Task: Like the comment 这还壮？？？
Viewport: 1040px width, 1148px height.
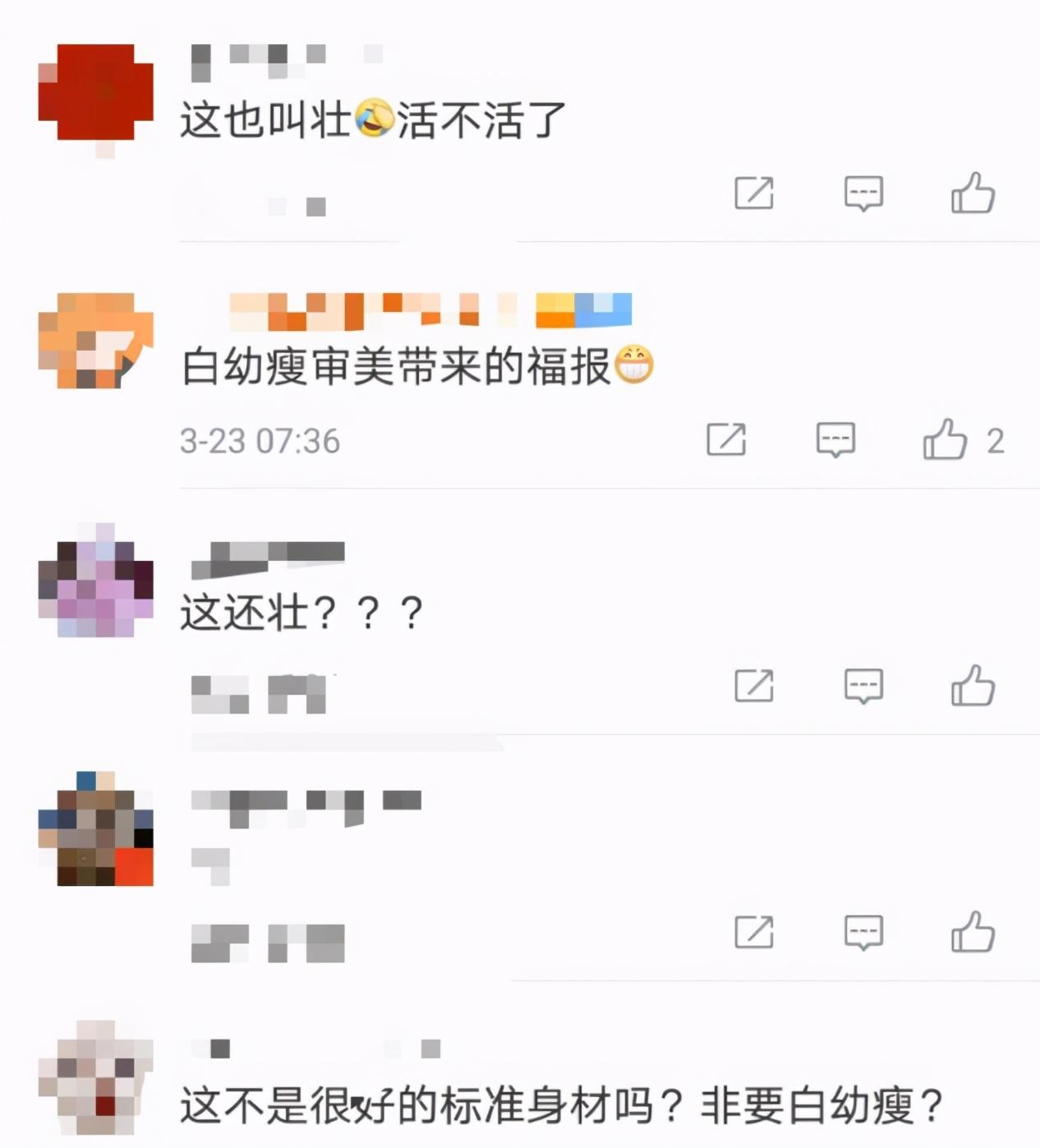Action: point(973,687)
